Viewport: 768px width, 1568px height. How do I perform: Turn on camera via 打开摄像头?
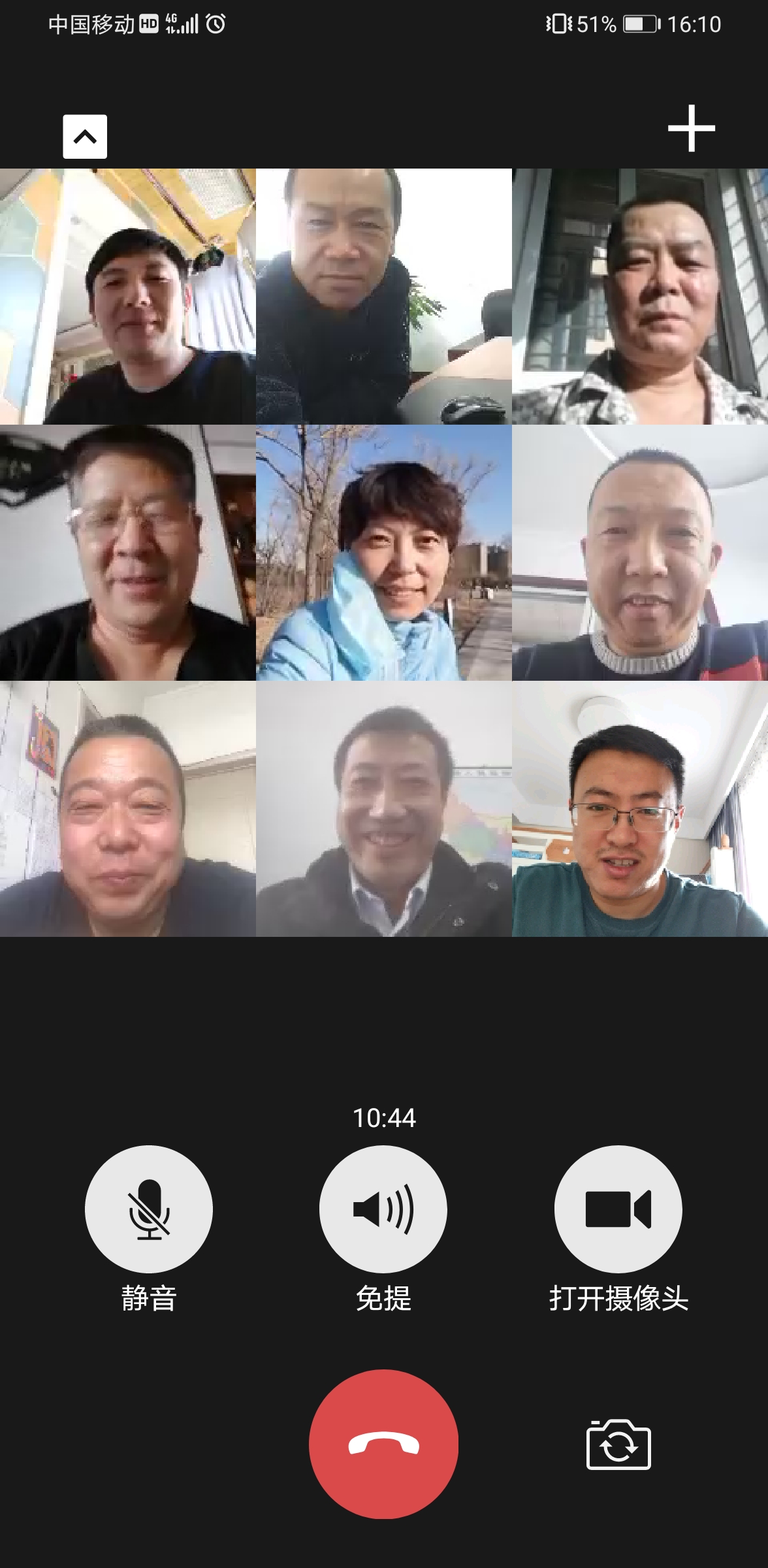click(618, 1209)
